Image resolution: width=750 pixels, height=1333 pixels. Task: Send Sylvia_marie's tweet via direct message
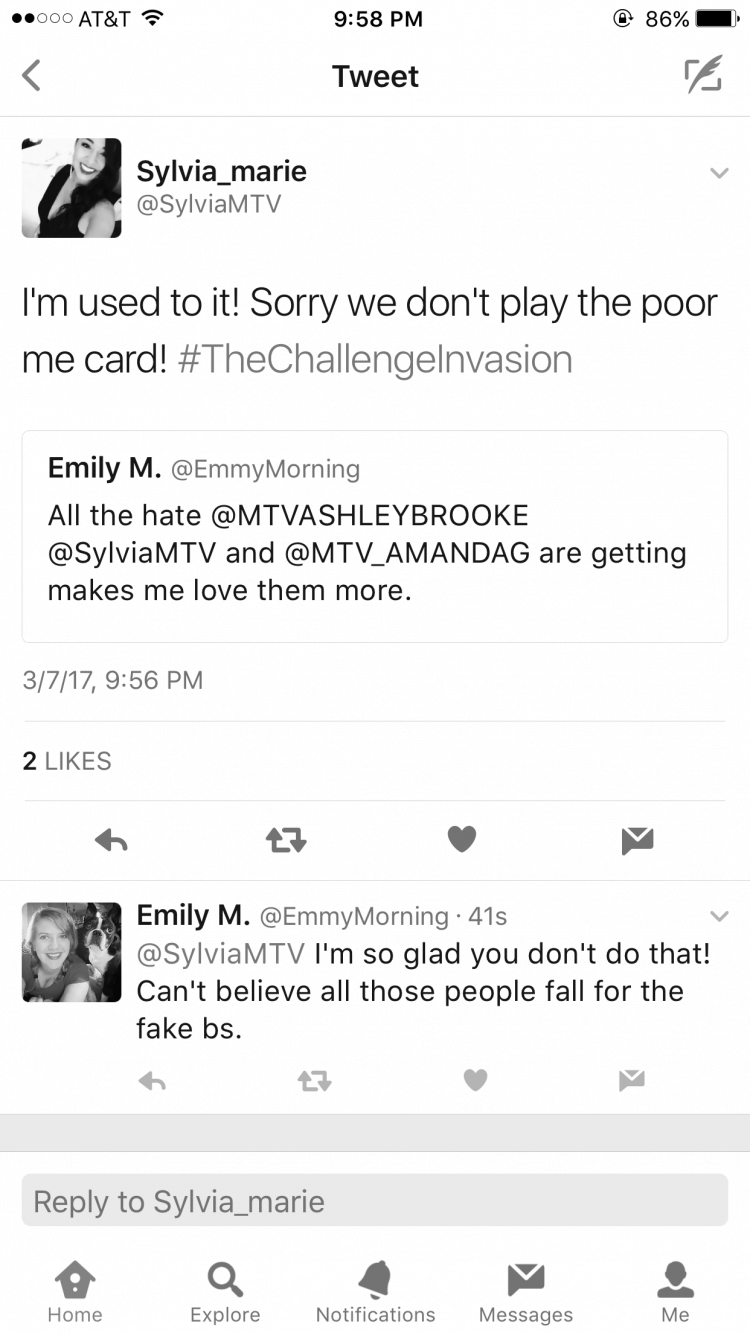pyautogui.click(x=637, y=841)
